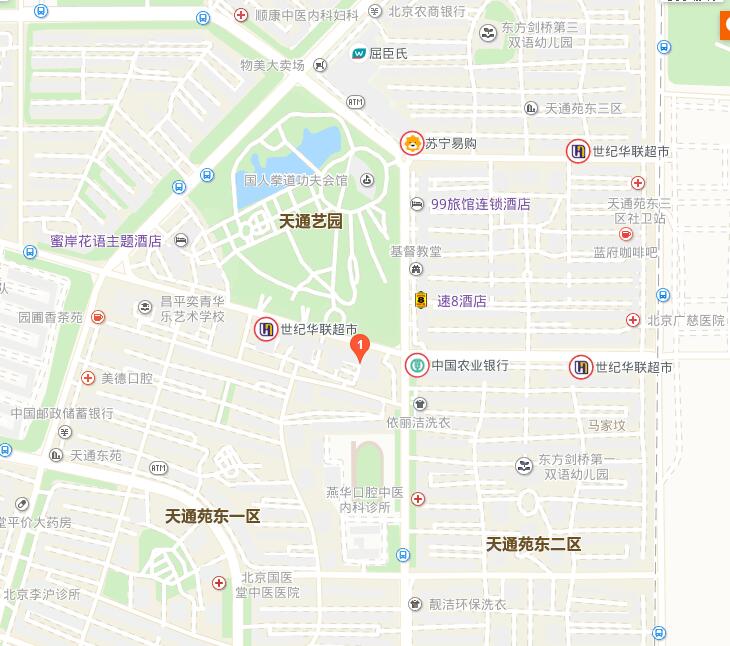This screenshot has height=646, width=730.
Task: Tap 世纪华联超市 beside the 天通艺园 park
Action: point(266,328)
